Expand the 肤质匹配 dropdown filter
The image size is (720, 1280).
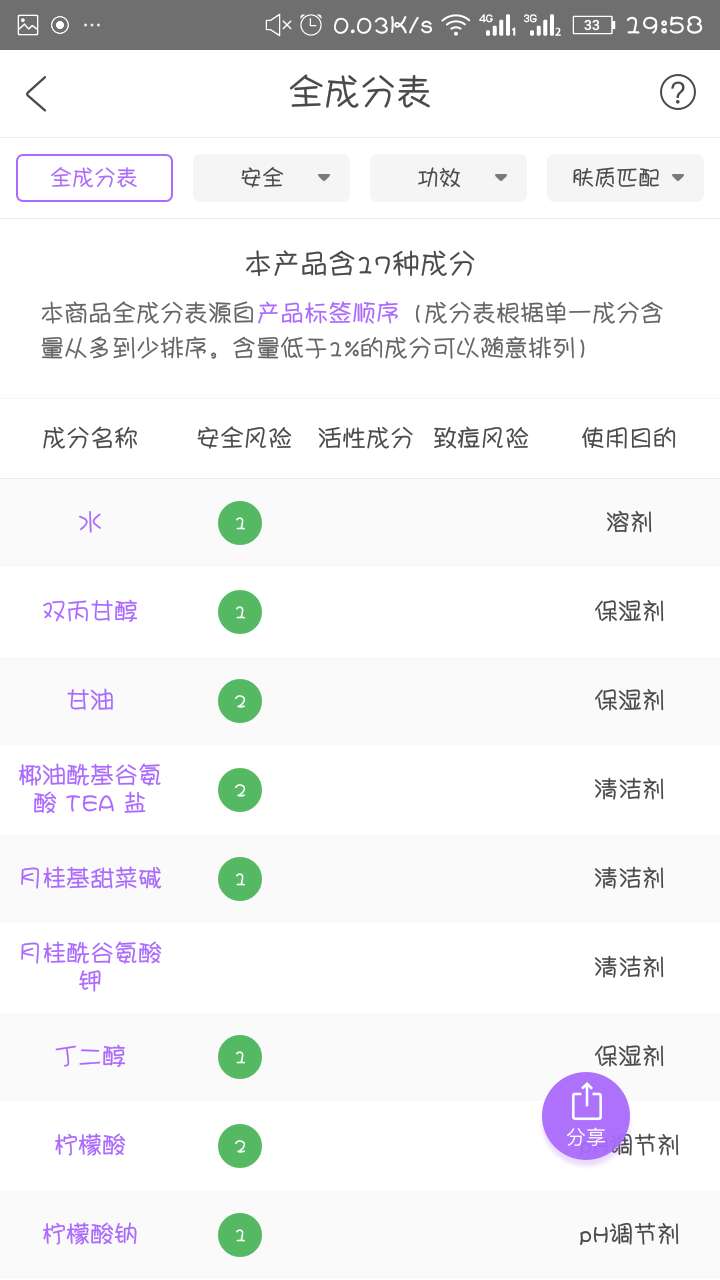coord(625,178)
